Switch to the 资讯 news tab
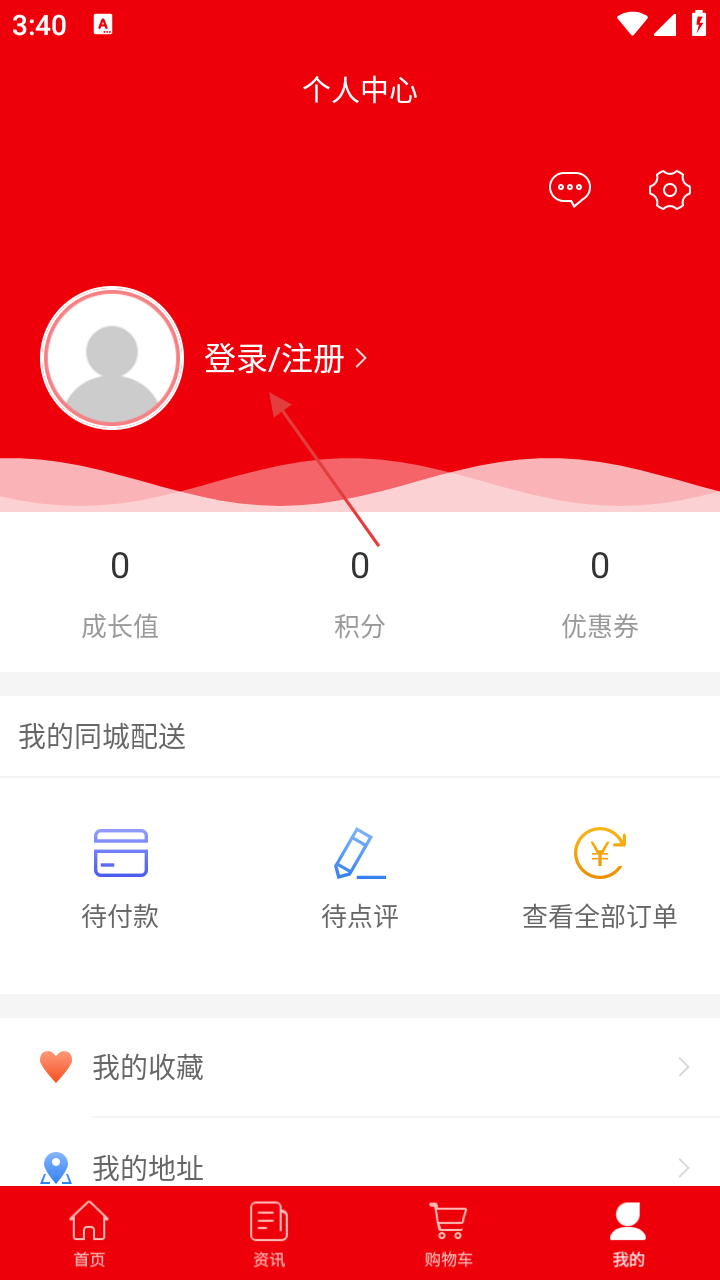This screenshot has height=1280, width=720. 269,1234
